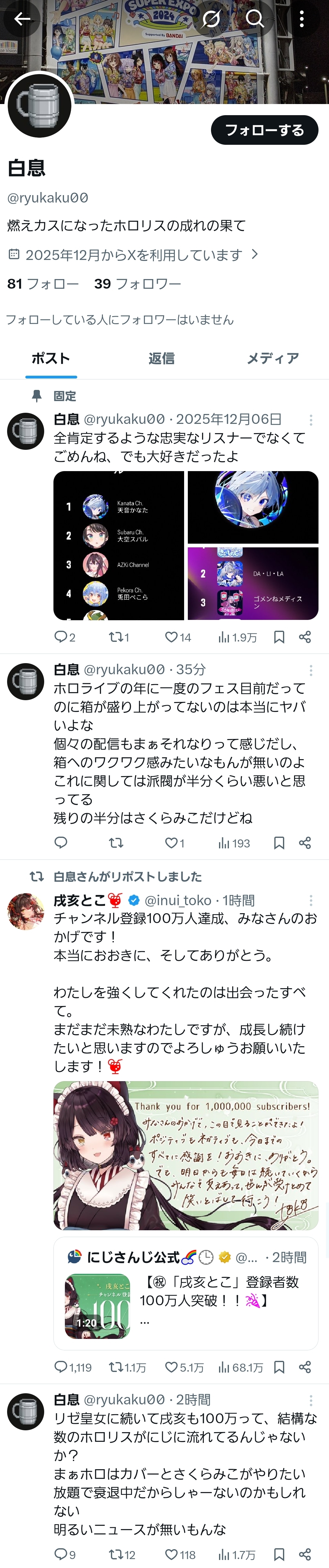Viewport: 329px width, 1568px height.
Task: Open the profile avatar picture
Action: (40, 106)
